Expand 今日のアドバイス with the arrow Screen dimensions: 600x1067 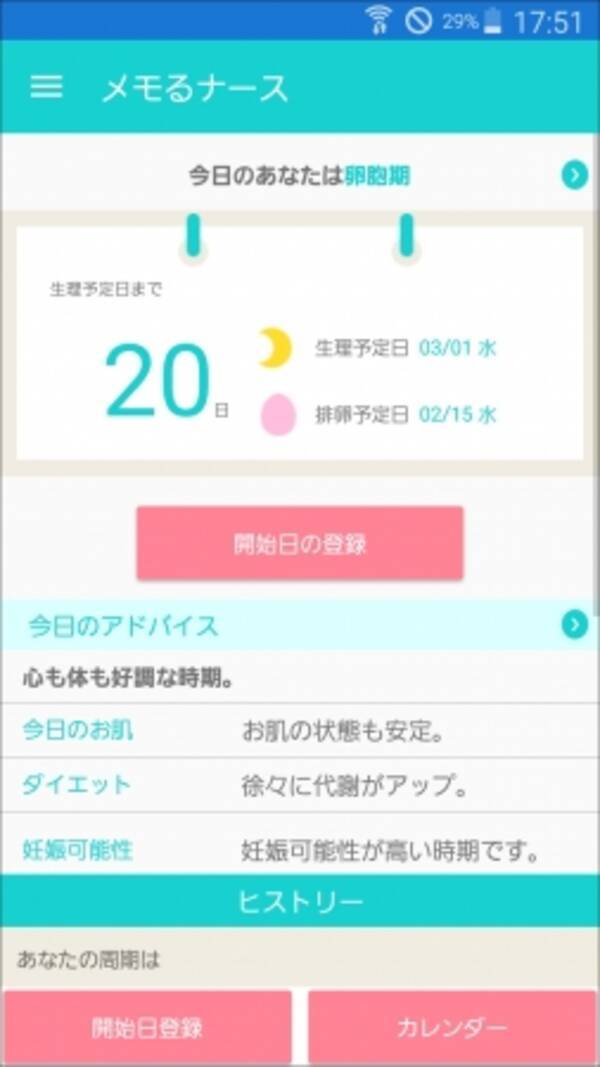(574, 626)
